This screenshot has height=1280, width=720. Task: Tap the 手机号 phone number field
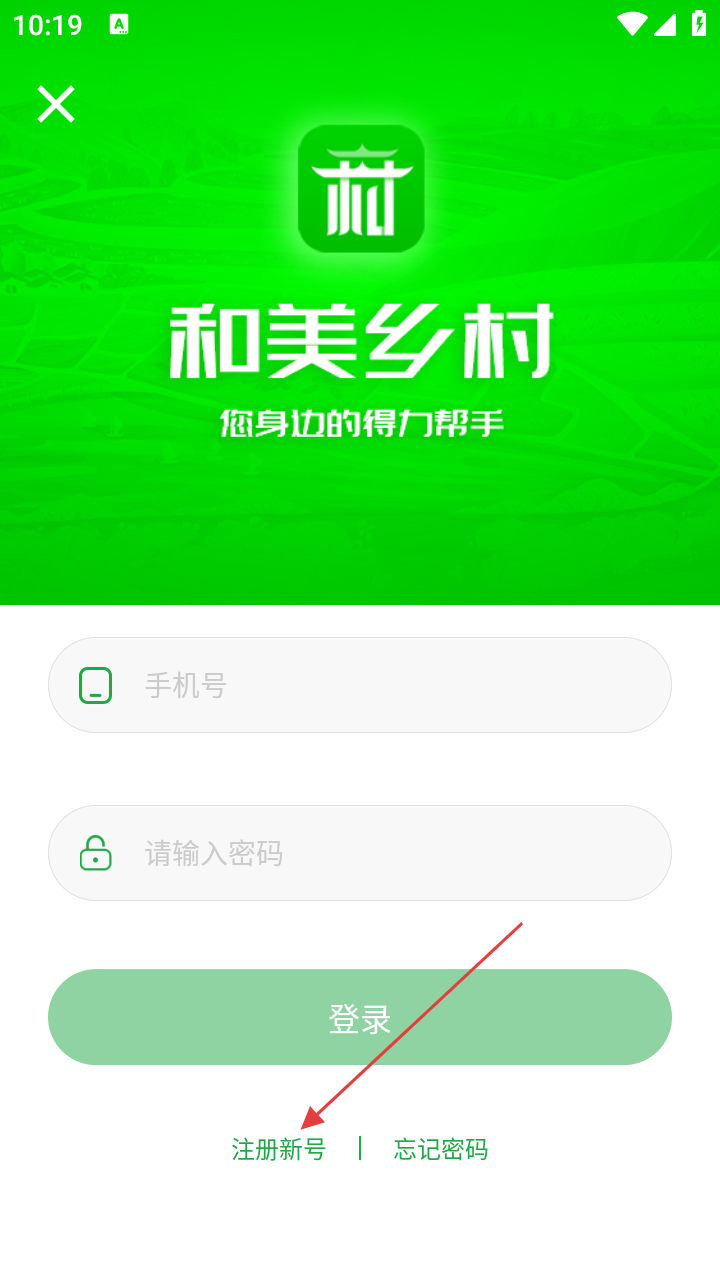(x=380, y=685)
